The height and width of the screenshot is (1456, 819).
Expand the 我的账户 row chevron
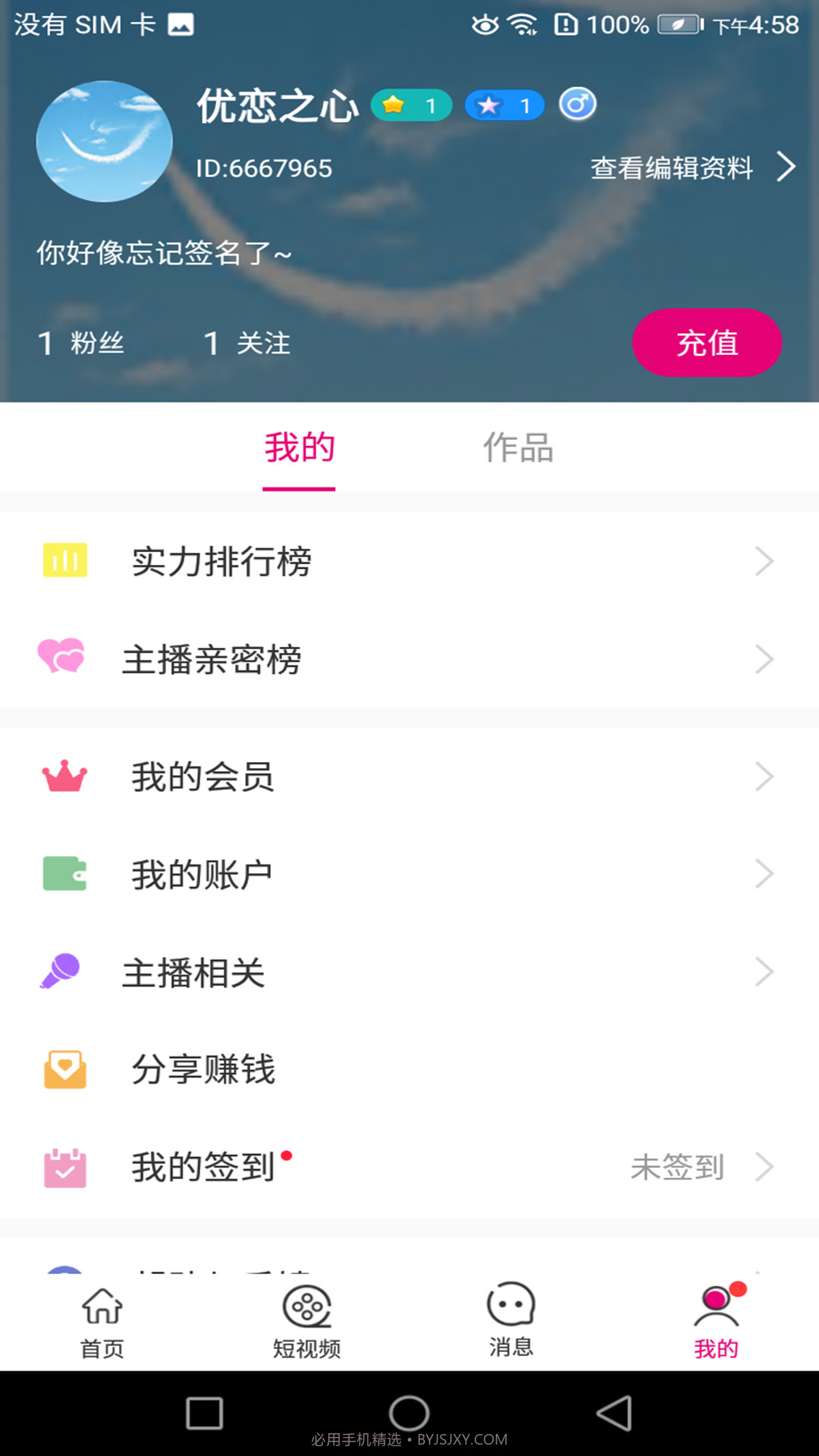tap(764, 874)
